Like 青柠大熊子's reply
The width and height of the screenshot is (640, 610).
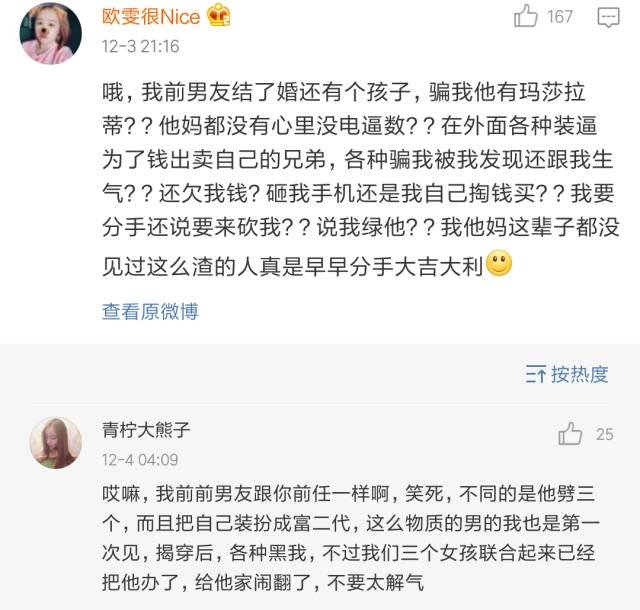(x=571, y=434)
